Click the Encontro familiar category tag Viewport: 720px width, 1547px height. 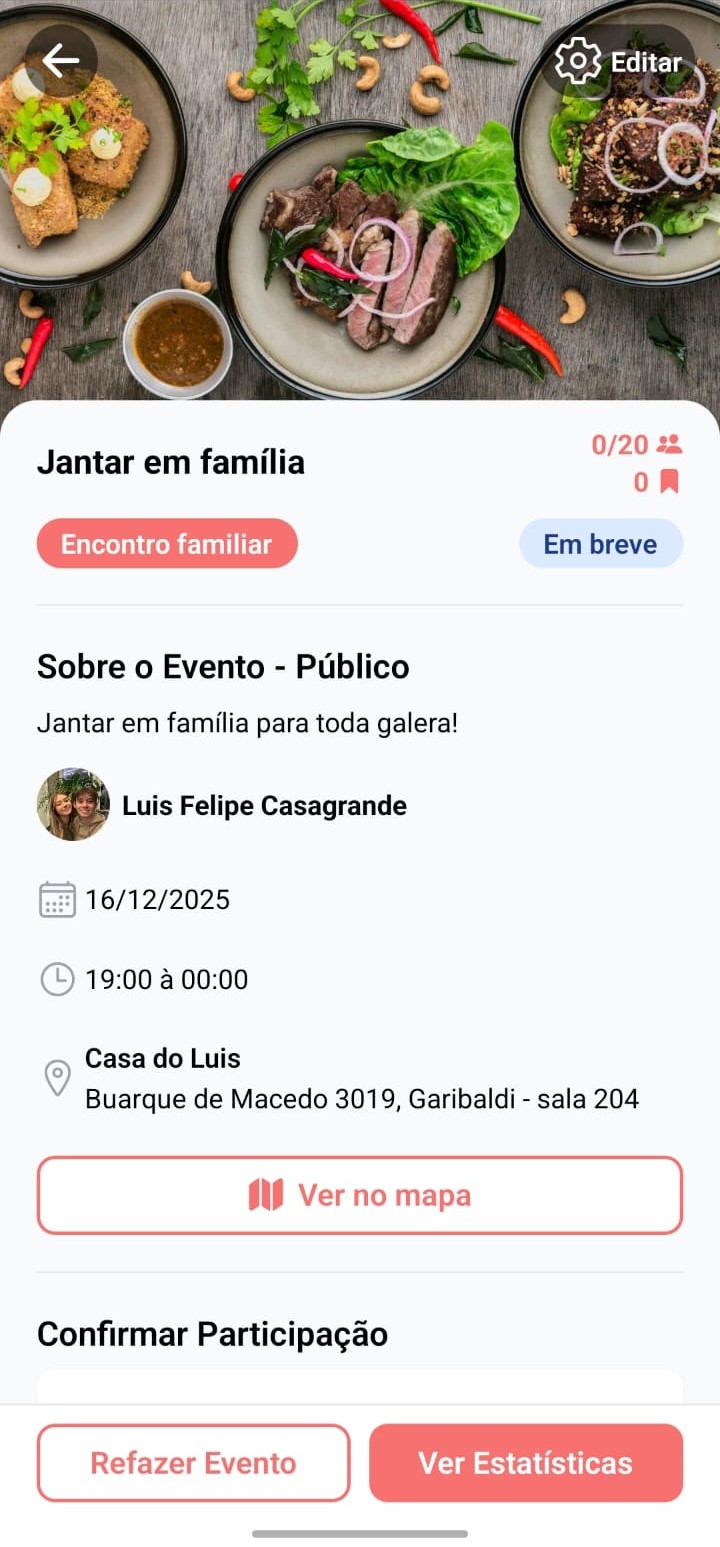[x=167, y=543]
